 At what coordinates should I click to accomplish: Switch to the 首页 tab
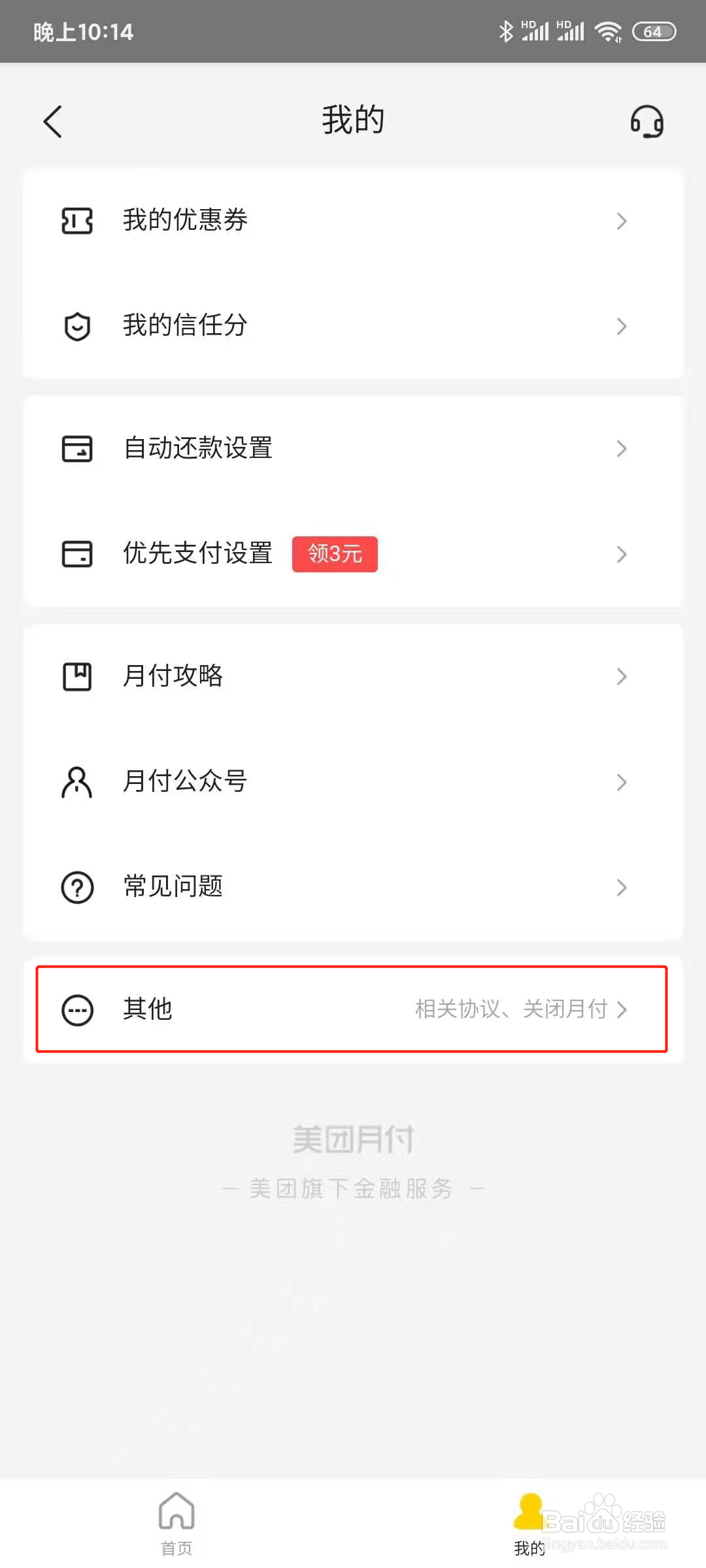pyautogui.click(x=175, y=1522)
